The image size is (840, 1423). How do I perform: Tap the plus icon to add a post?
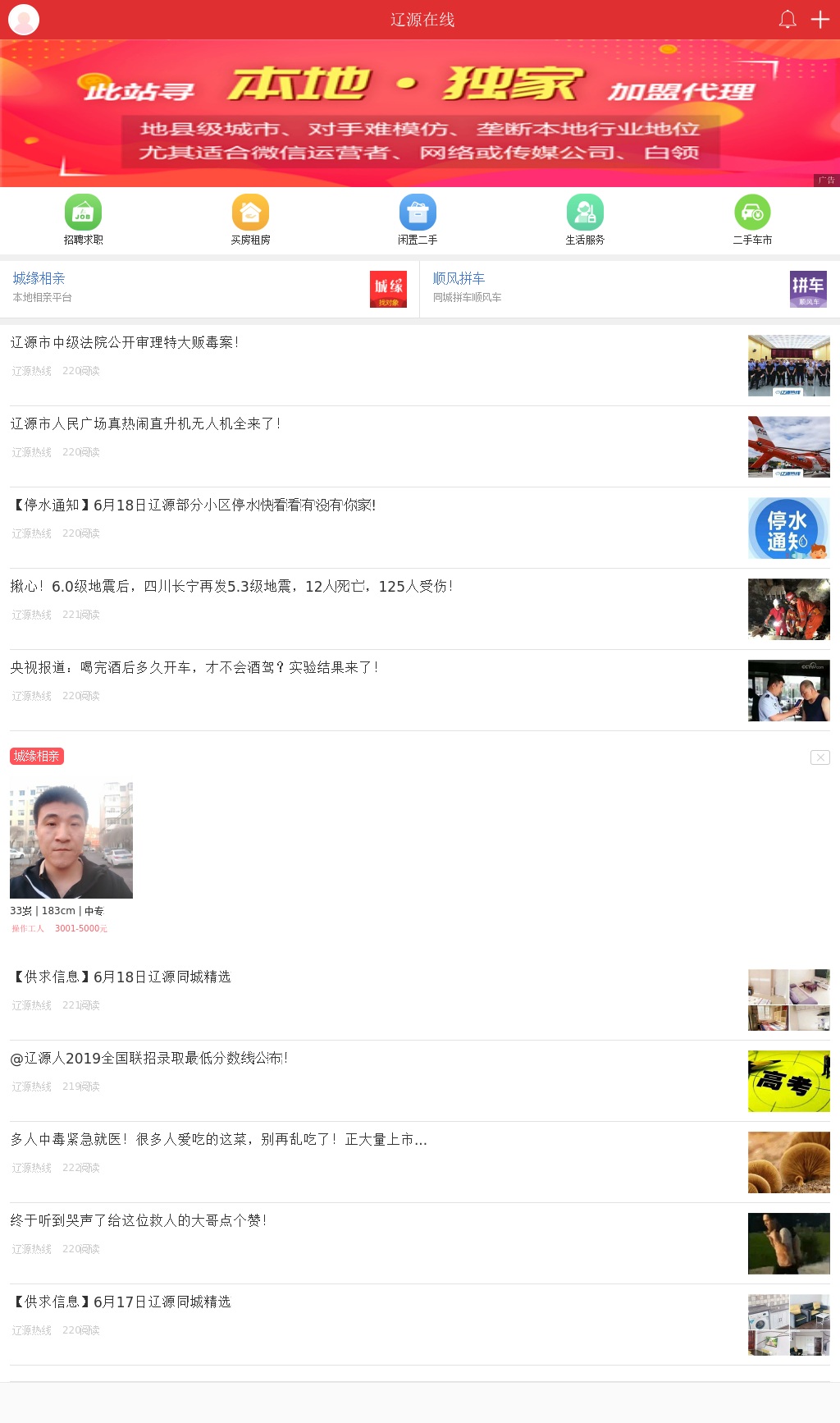820,20
